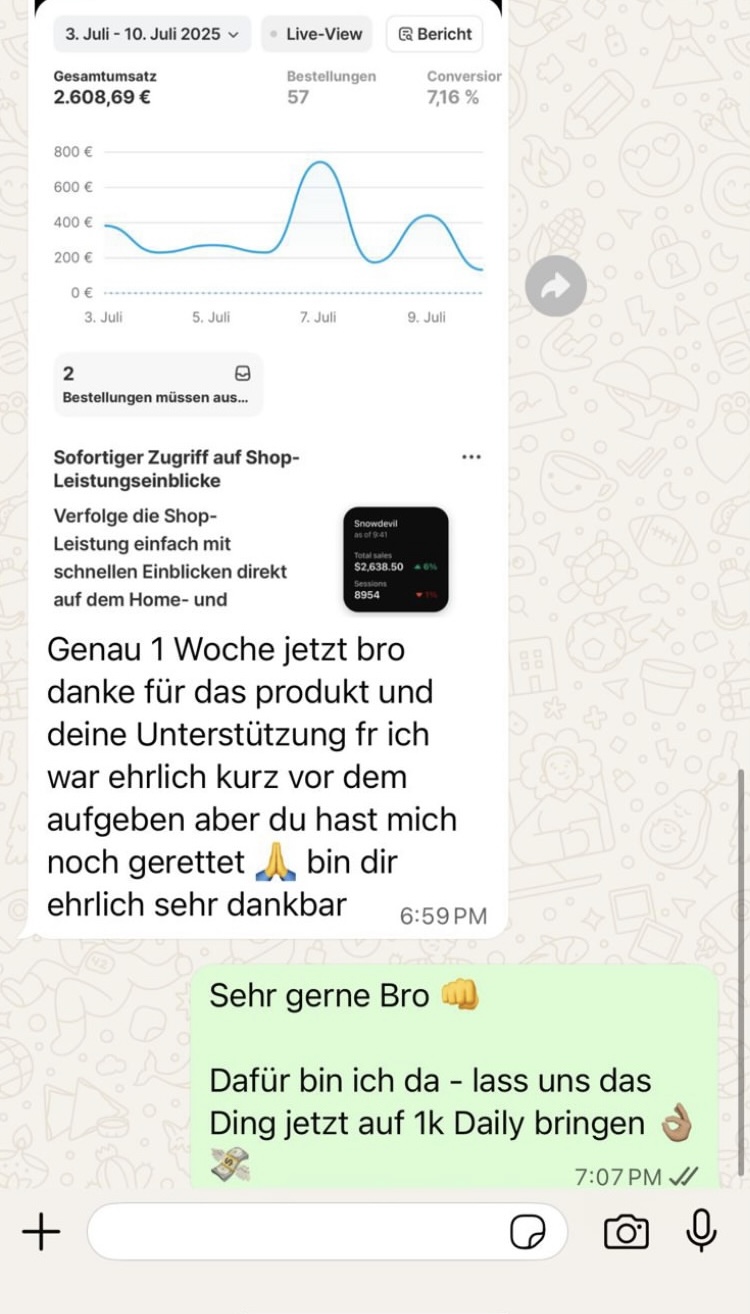Open the attachment plus menu
The height and width of the screenshot is (1314, 750).
coord(41,1231)
